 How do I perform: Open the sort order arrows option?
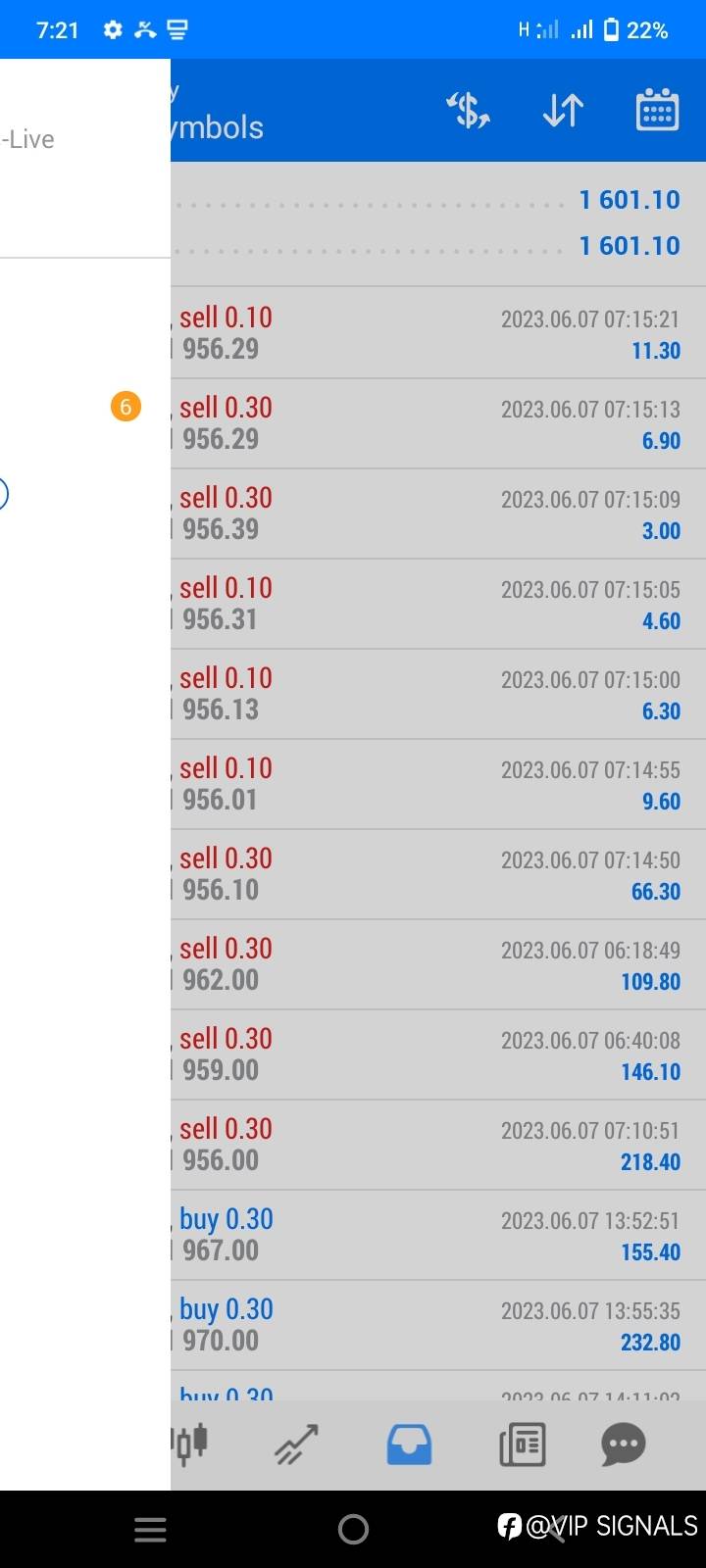click(563, 111)
